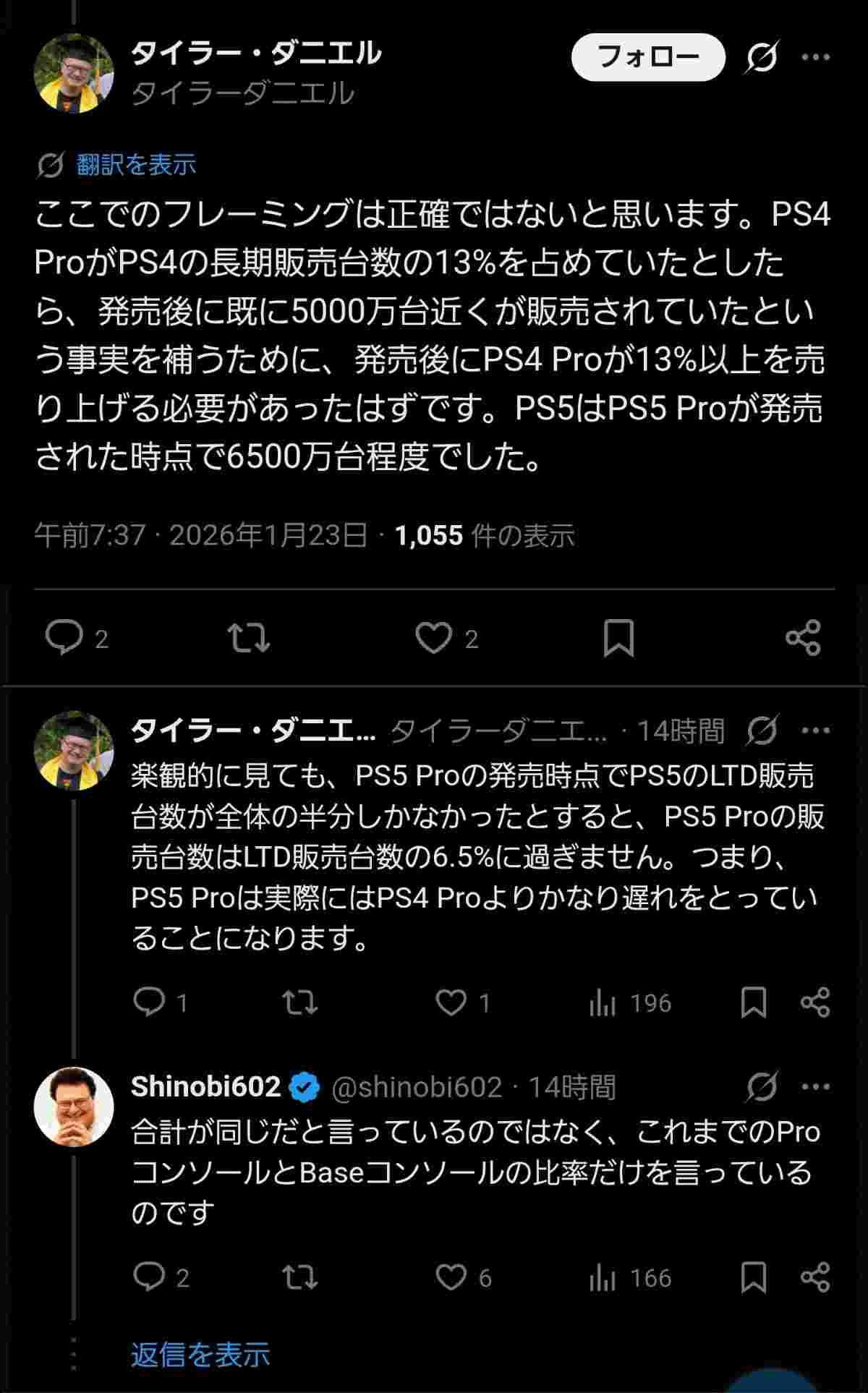Tap the Grok icon beside フォロー
This screenshot has width=868, height=1393.
coord(761,57)
